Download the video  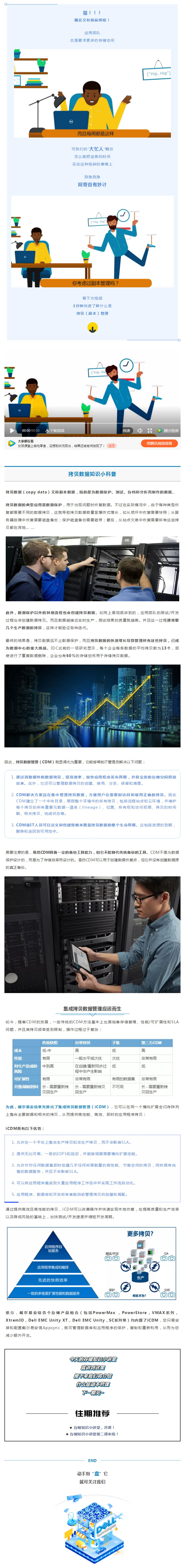coord(55,430)
